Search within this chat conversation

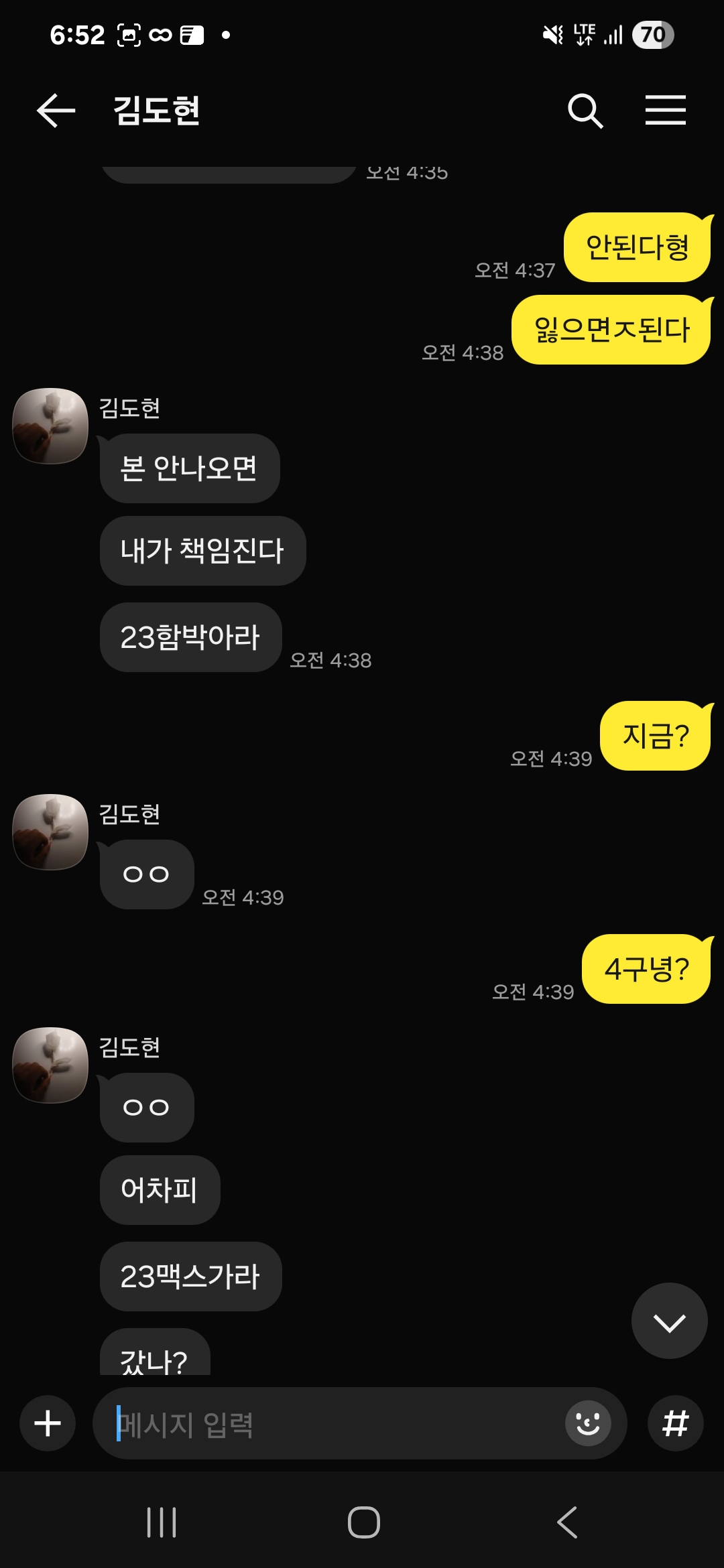click(x=585, y=111)
